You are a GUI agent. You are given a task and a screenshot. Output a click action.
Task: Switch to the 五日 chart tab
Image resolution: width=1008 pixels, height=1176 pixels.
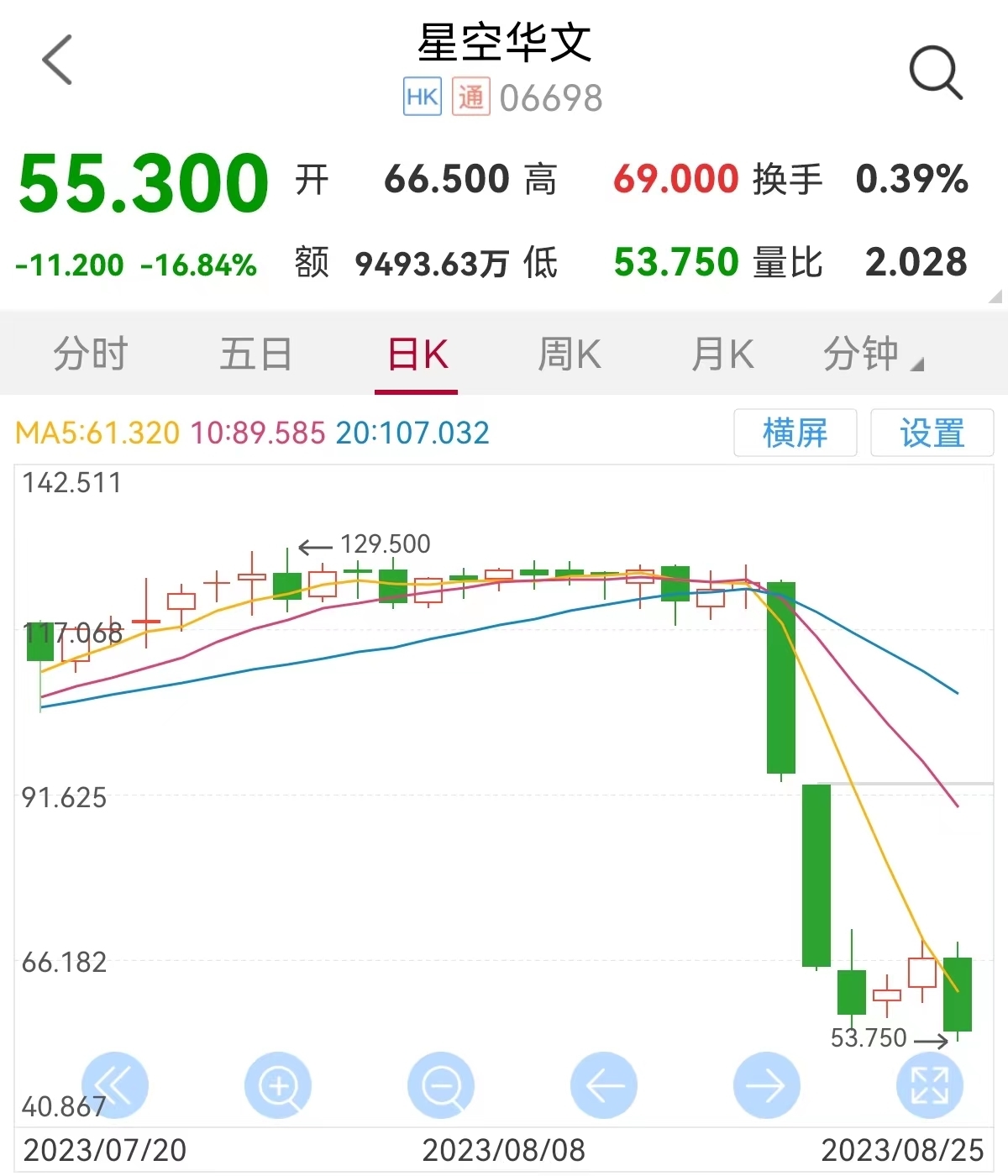tap(255, 354)
